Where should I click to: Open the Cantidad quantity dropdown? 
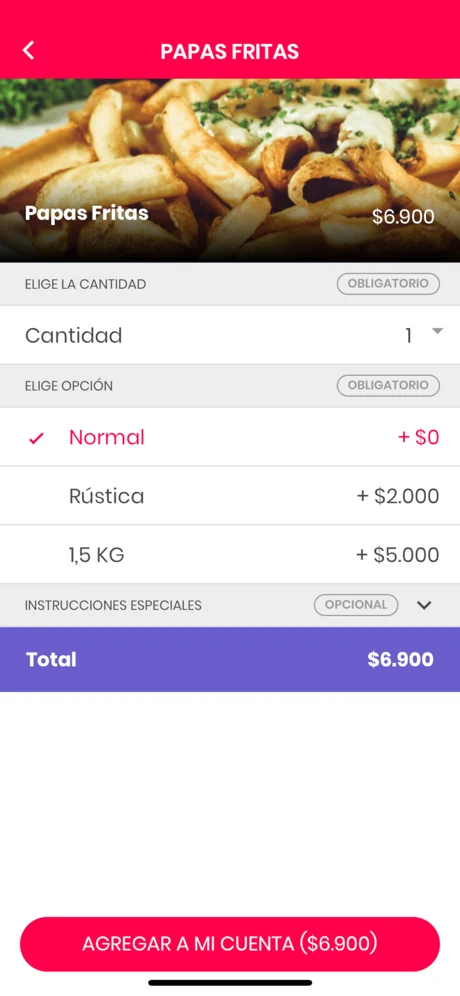pos(230,335)
